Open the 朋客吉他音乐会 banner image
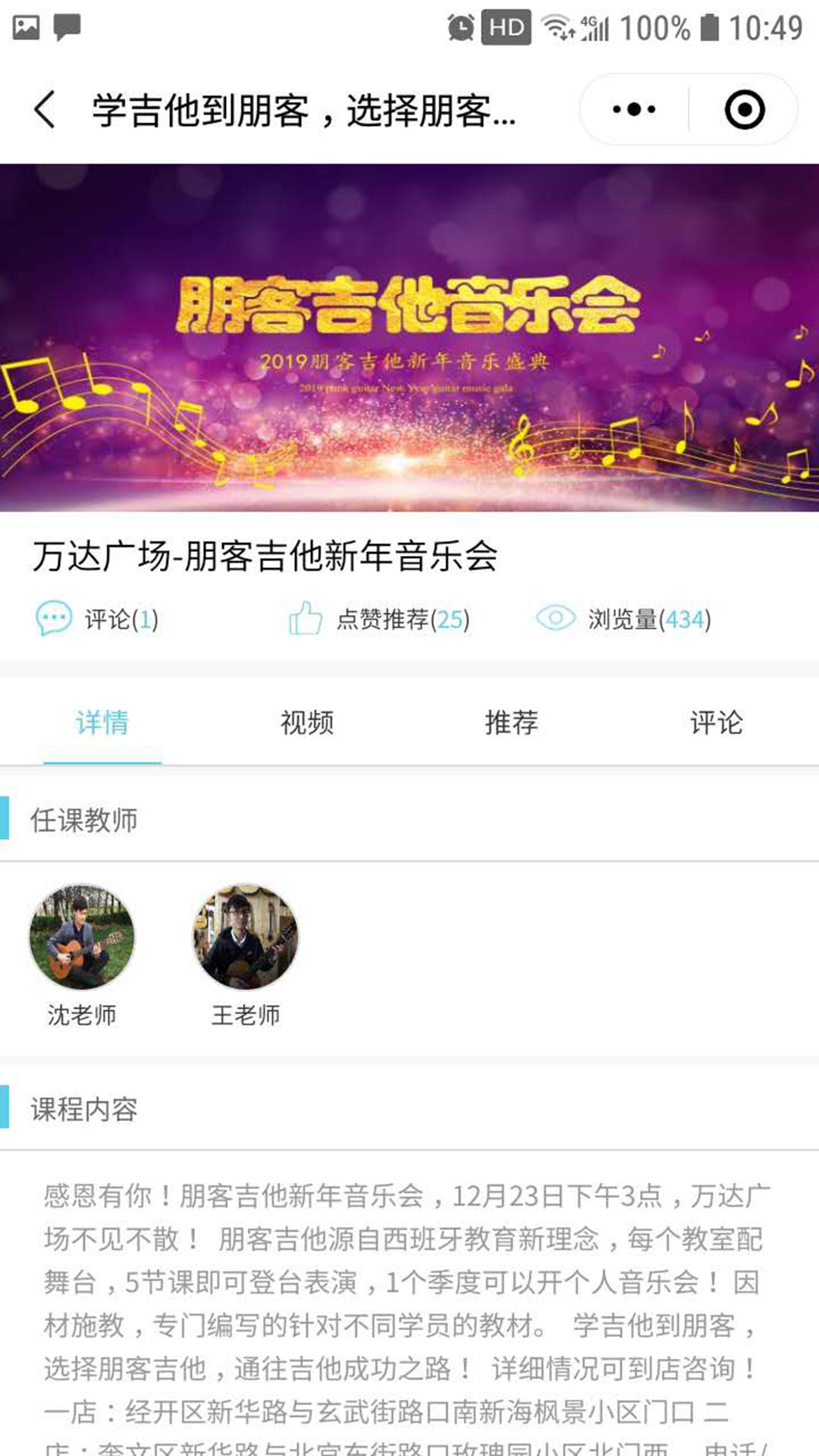 (409, 337)
